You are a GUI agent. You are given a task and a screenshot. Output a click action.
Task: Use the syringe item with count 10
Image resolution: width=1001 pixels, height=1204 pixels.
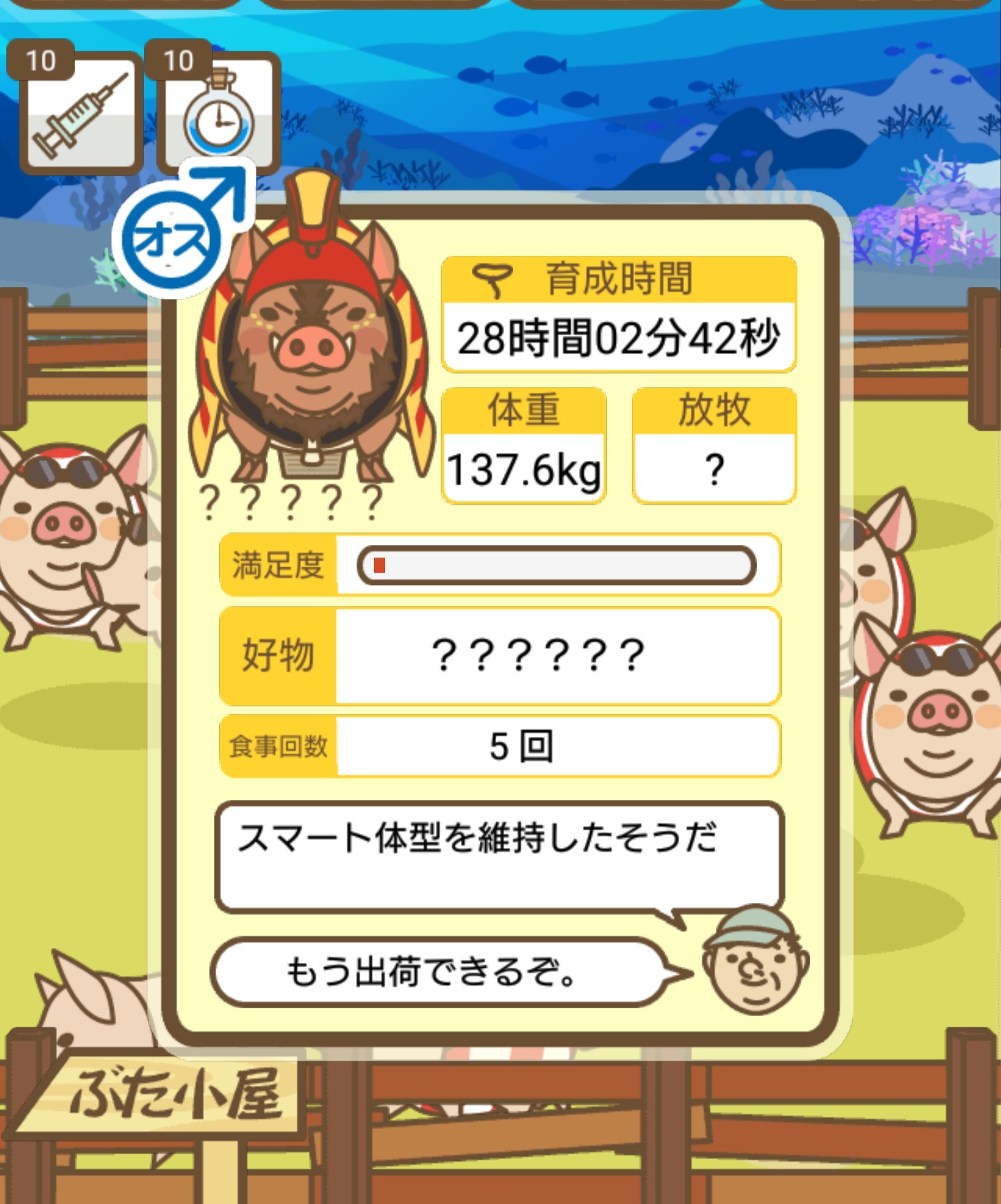pos(80,113)
